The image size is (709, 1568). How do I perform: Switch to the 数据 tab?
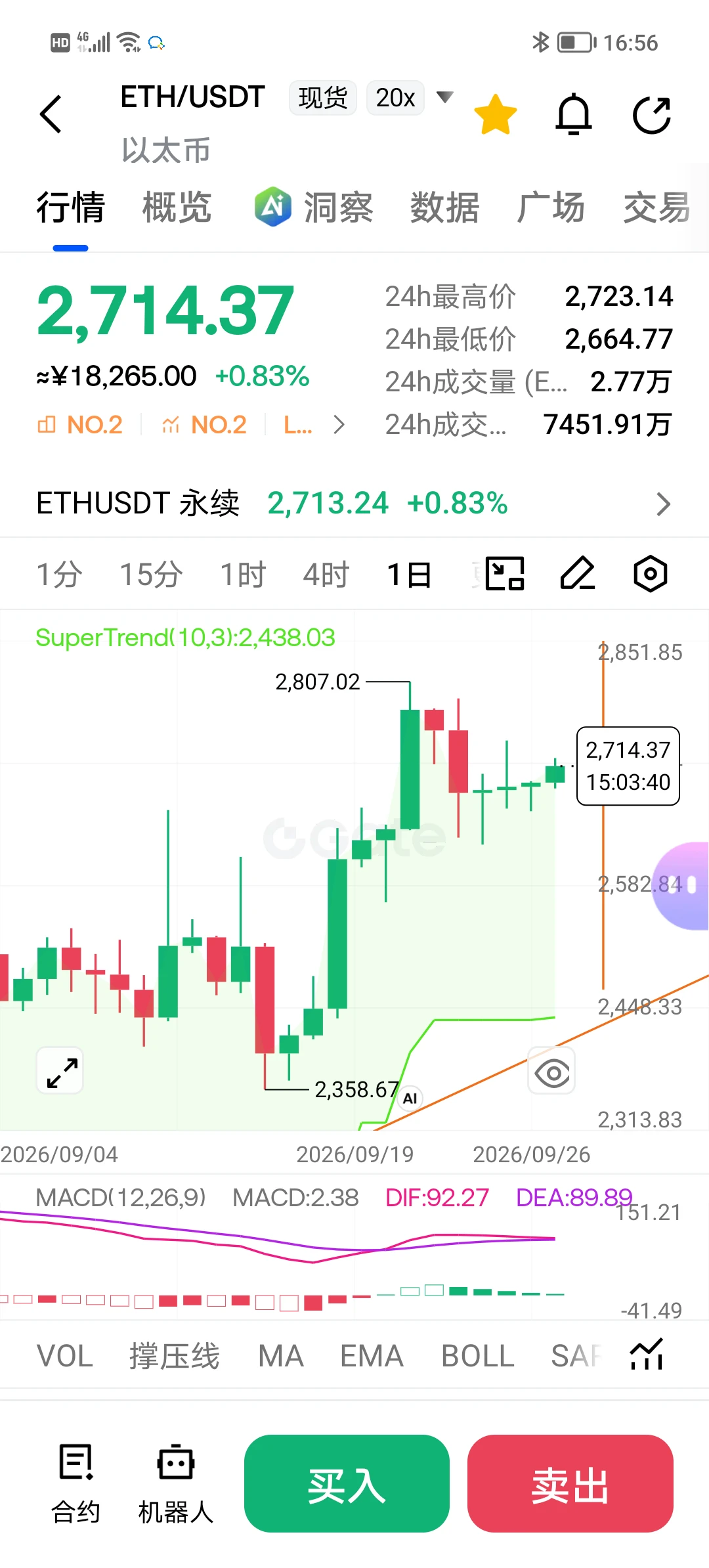click(444, 207)
